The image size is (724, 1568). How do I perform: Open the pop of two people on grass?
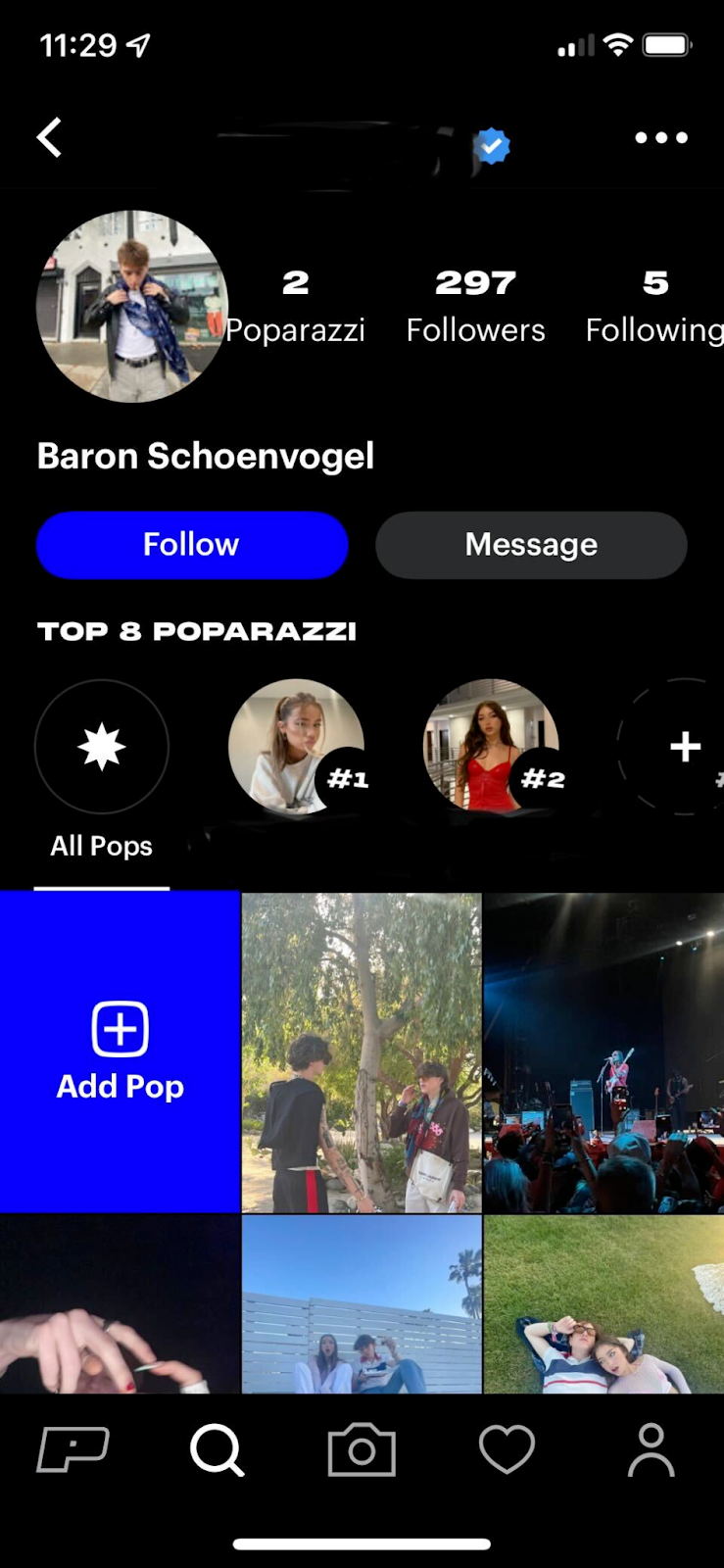pos(603,1304)
